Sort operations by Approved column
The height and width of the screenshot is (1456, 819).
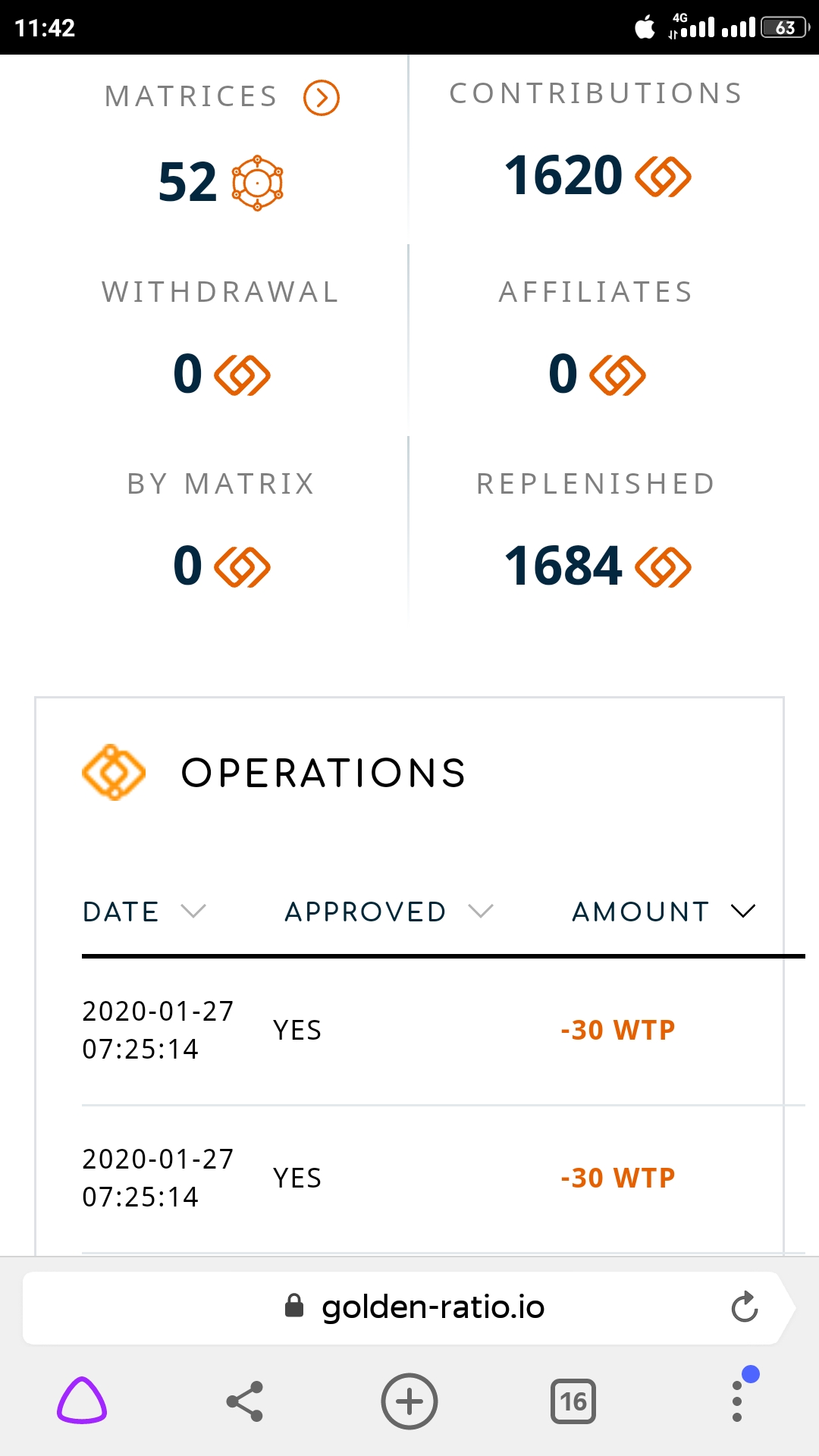pos(389,912)
